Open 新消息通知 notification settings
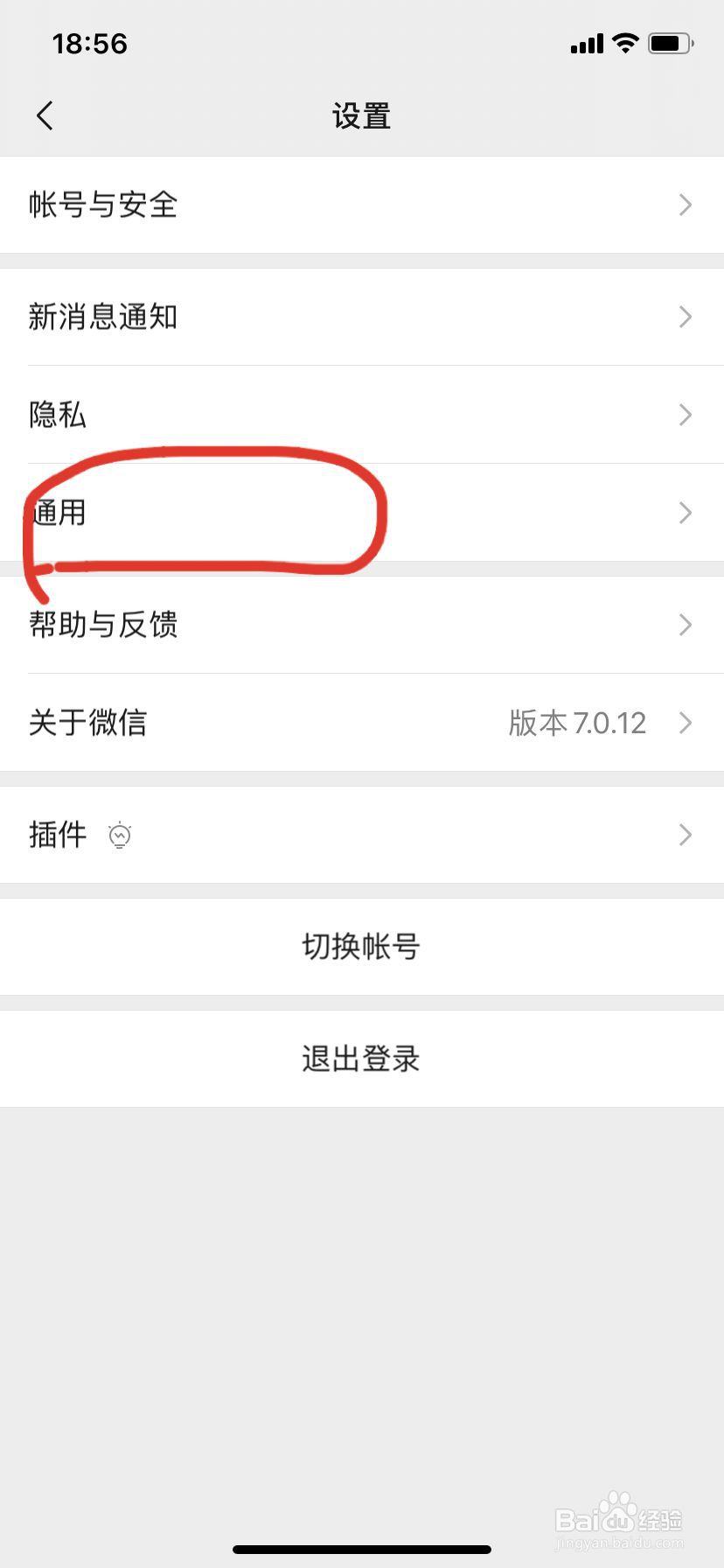Screen dimensions: 724x1568 click(103, 317)
